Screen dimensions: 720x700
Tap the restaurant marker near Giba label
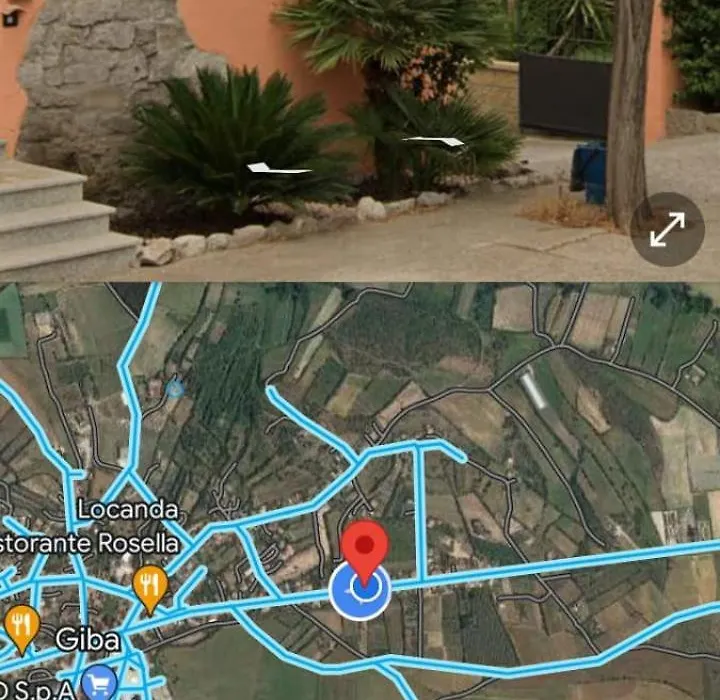coord(22,624)
